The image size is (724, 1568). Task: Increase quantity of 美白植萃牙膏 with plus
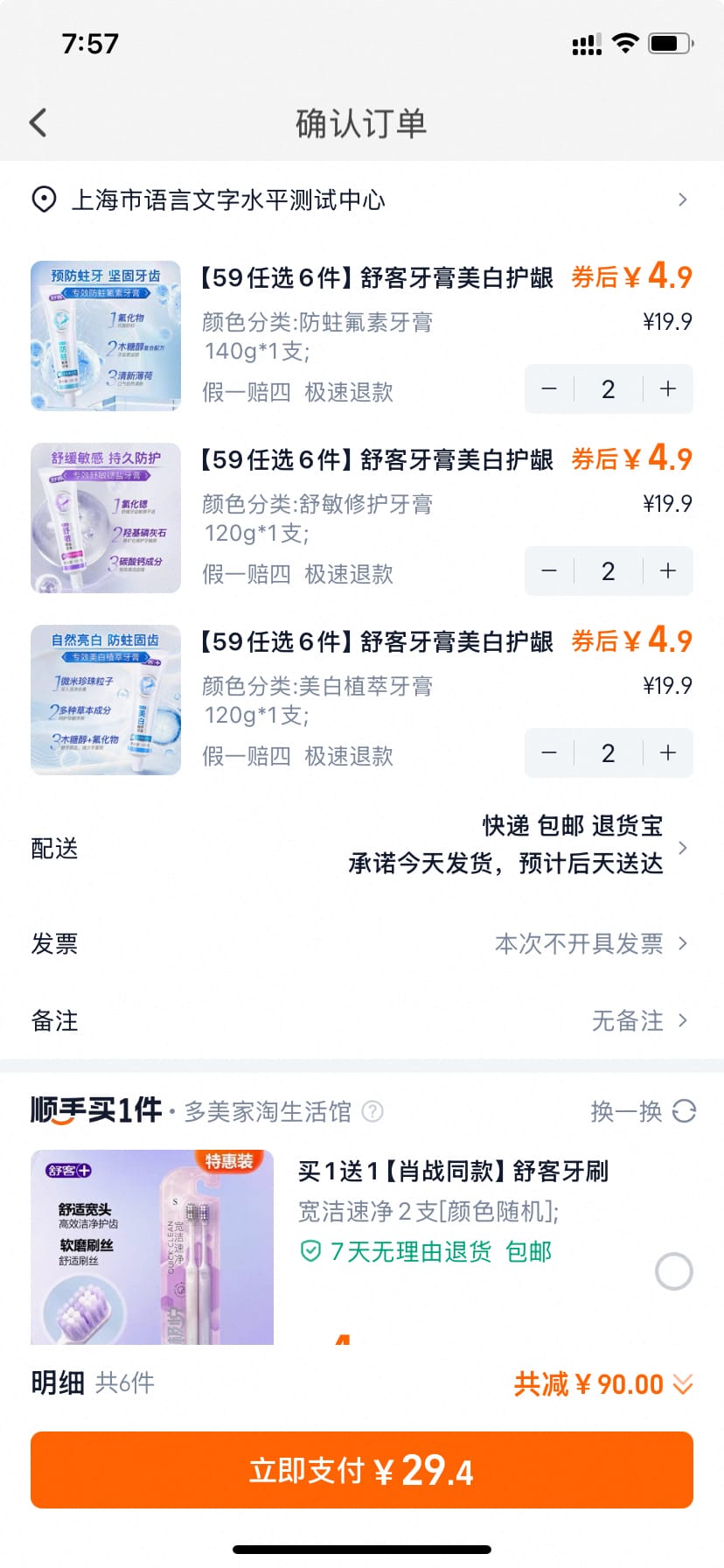point(667,752)
